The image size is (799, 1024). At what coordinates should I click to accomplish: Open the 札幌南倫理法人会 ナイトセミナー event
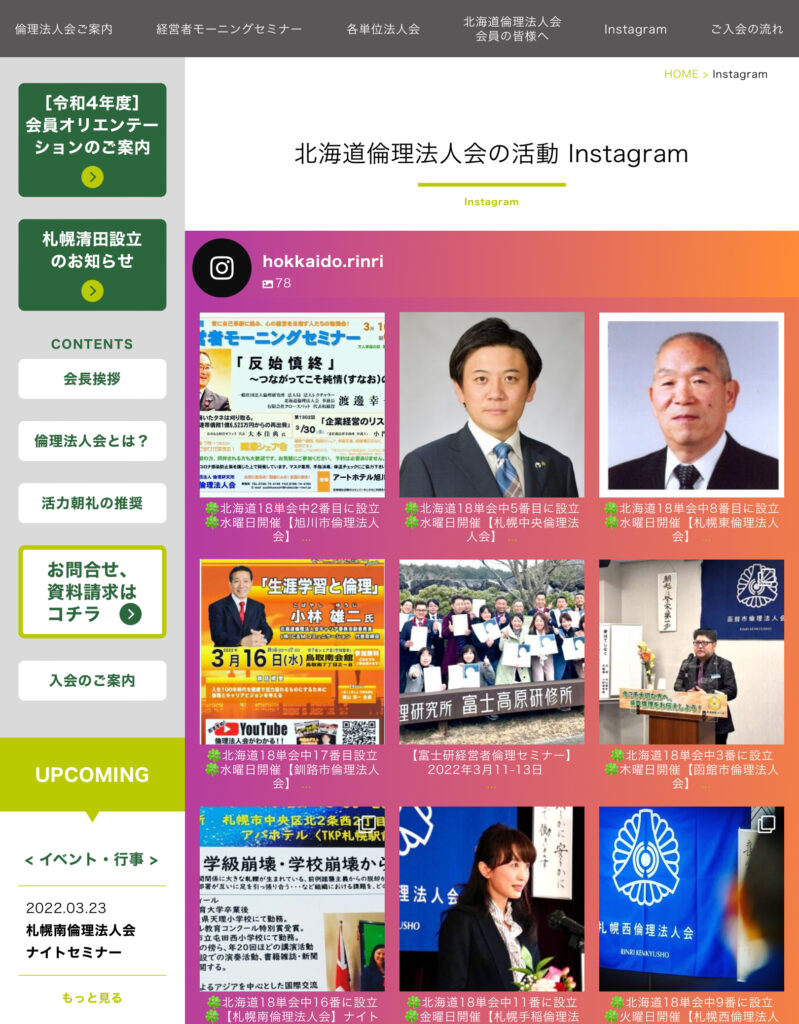(x=80, y=941)
